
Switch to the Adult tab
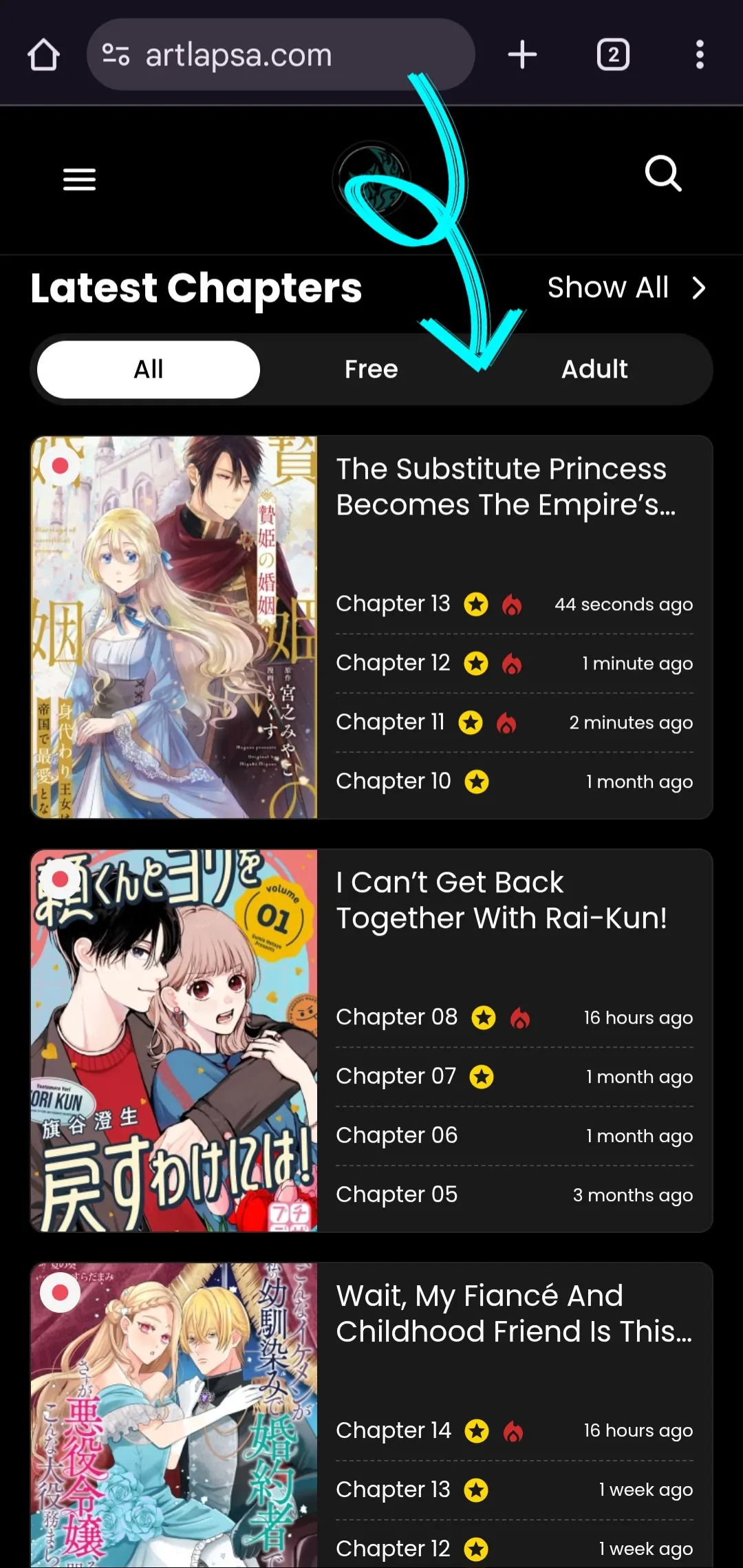[594, 369]
